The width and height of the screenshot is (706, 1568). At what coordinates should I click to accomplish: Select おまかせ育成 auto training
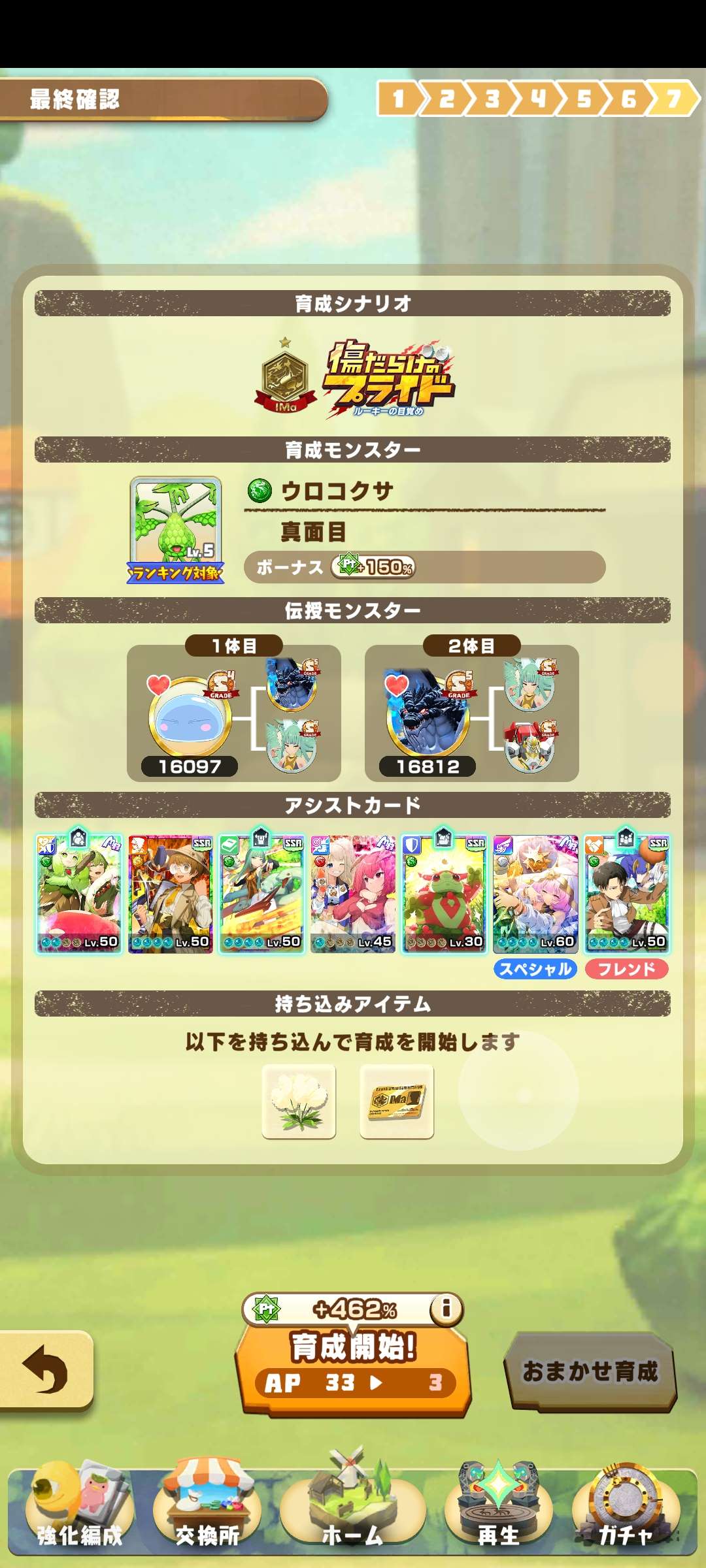pos(590,1371)
